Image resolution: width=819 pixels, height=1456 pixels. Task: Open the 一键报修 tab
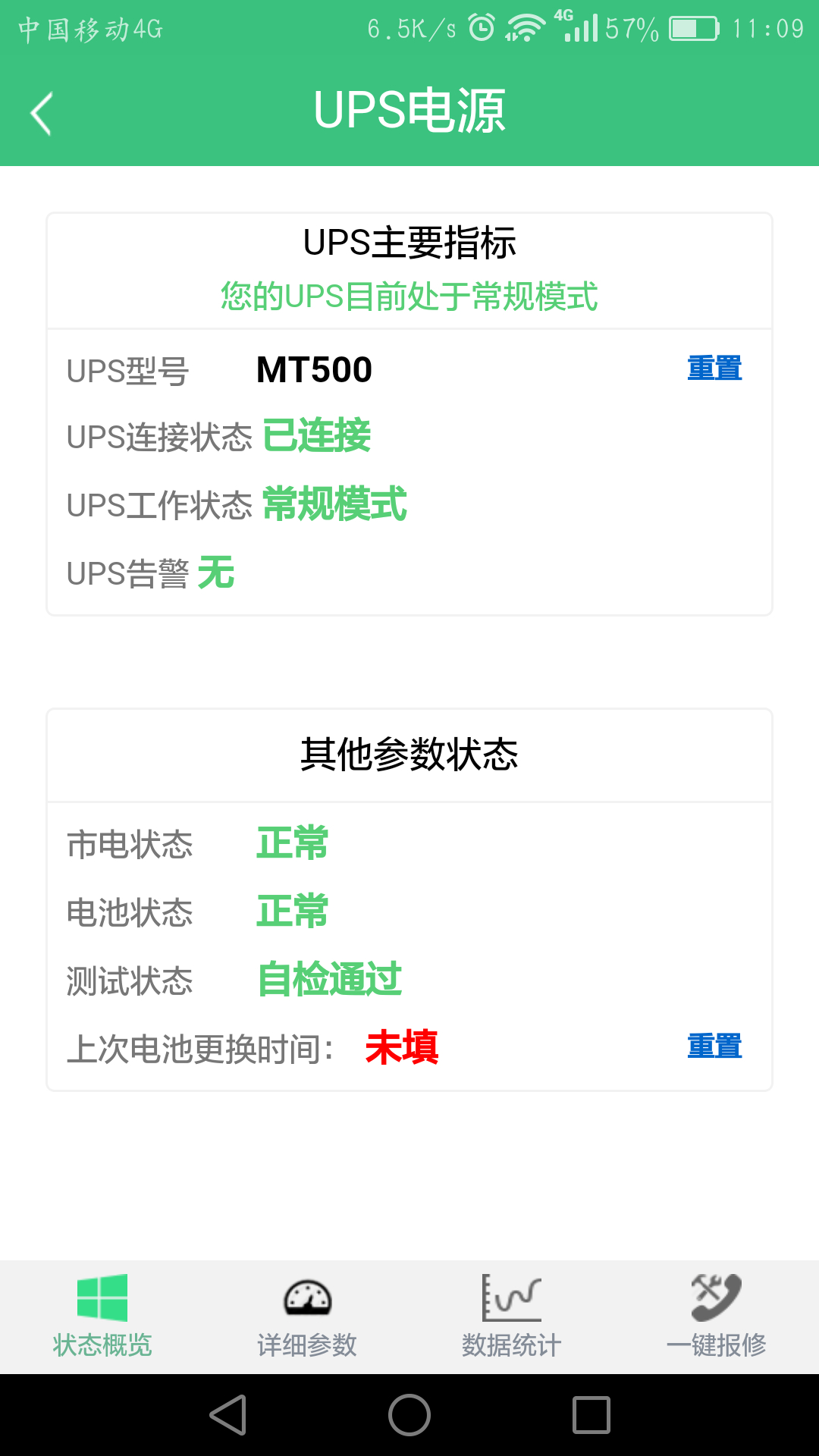pyautogui.click(x=717, y=1317)
